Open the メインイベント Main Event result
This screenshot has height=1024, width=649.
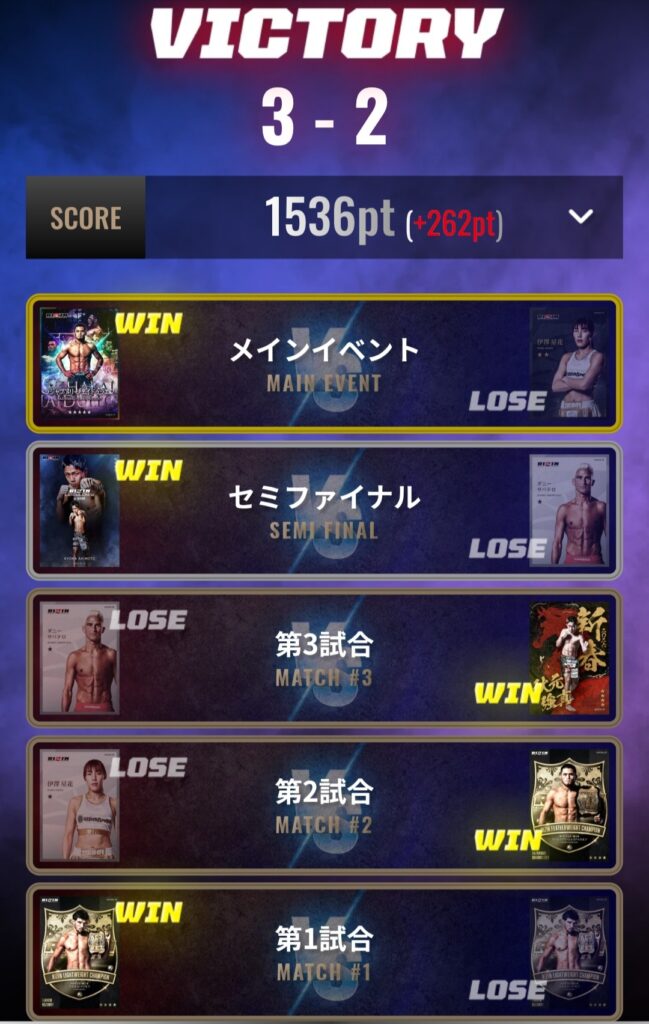[x=324, y=363]
